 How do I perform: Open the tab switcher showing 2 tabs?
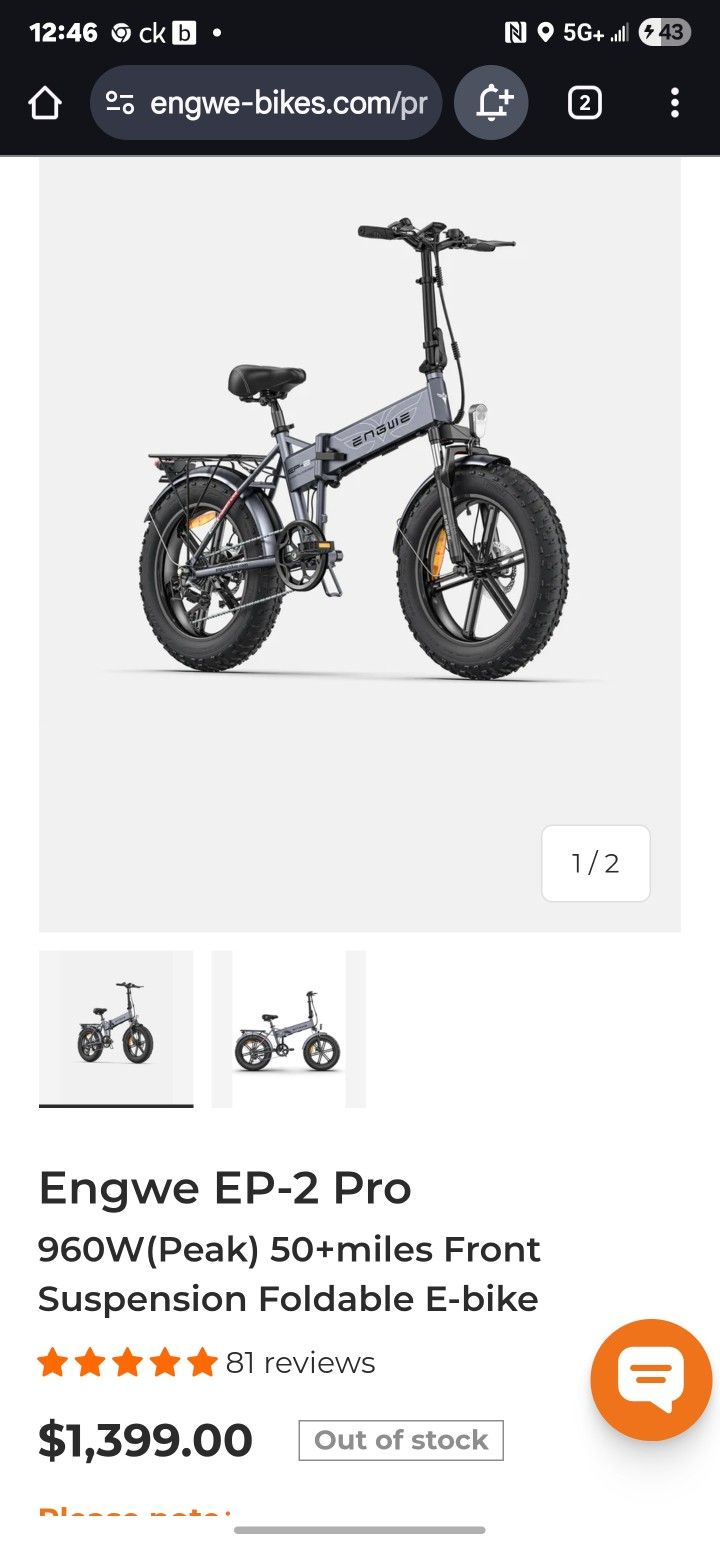[x=585, y=103]
